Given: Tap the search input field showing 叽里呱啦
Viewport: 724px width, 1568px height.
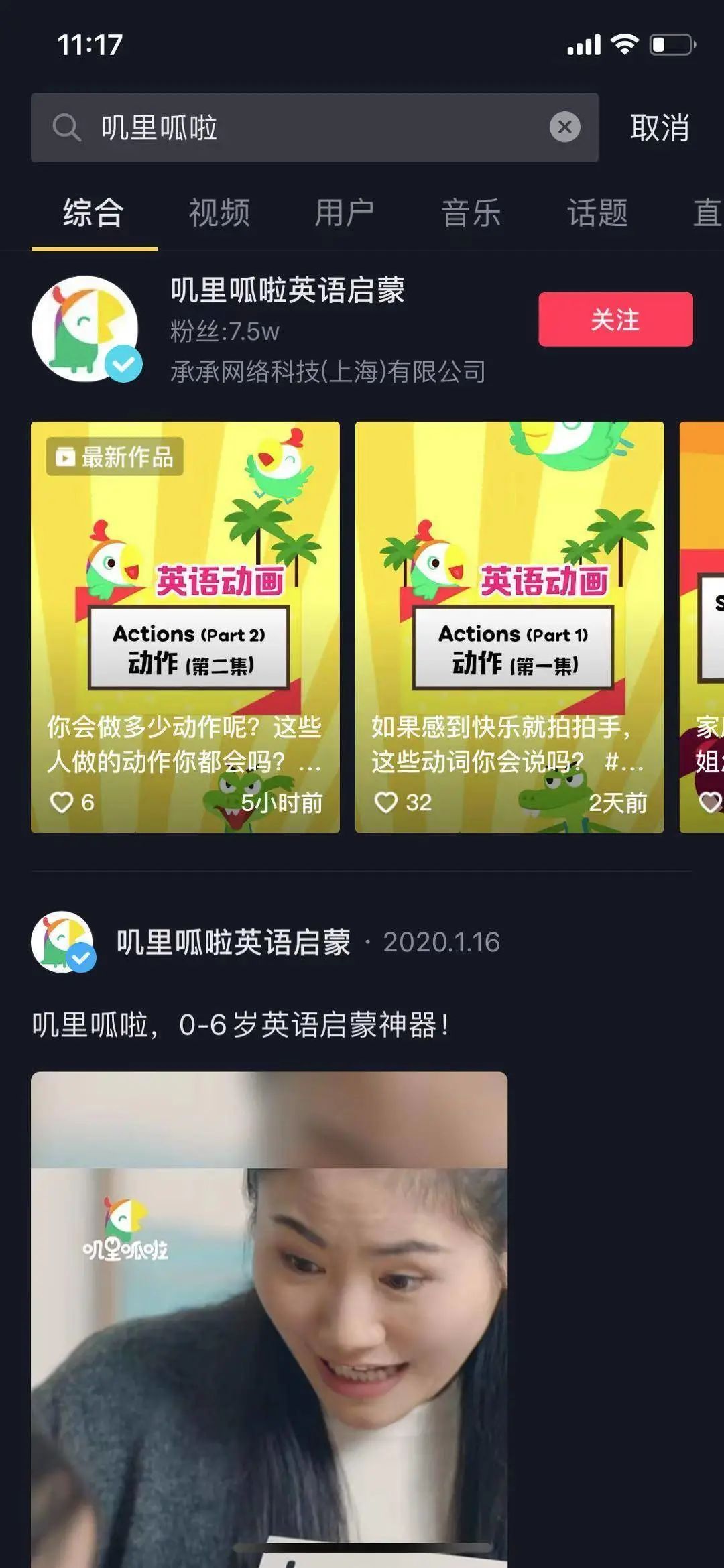Looking at the screenshot, I should point(268,127).
